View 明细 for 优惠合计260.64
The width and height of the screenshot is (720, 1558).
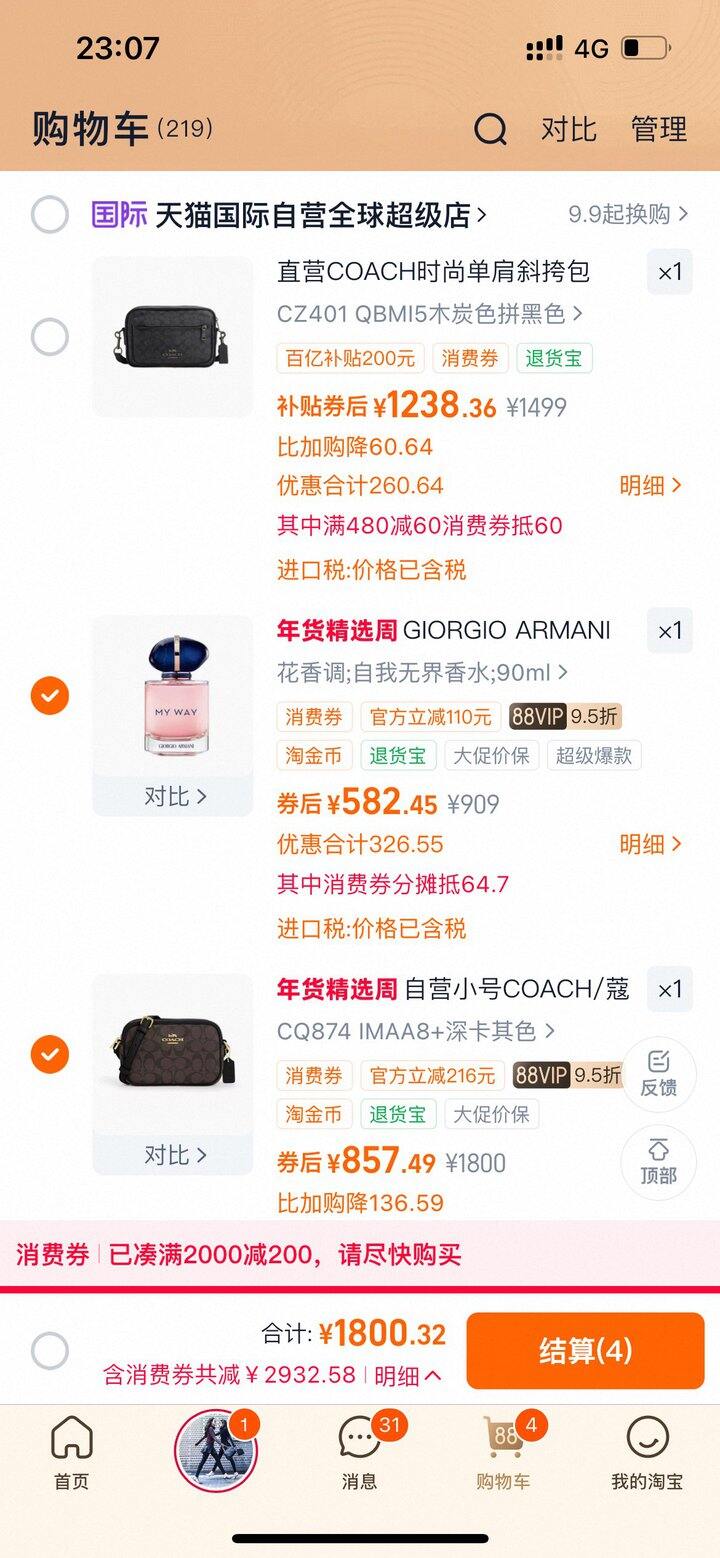pos(650,486)
